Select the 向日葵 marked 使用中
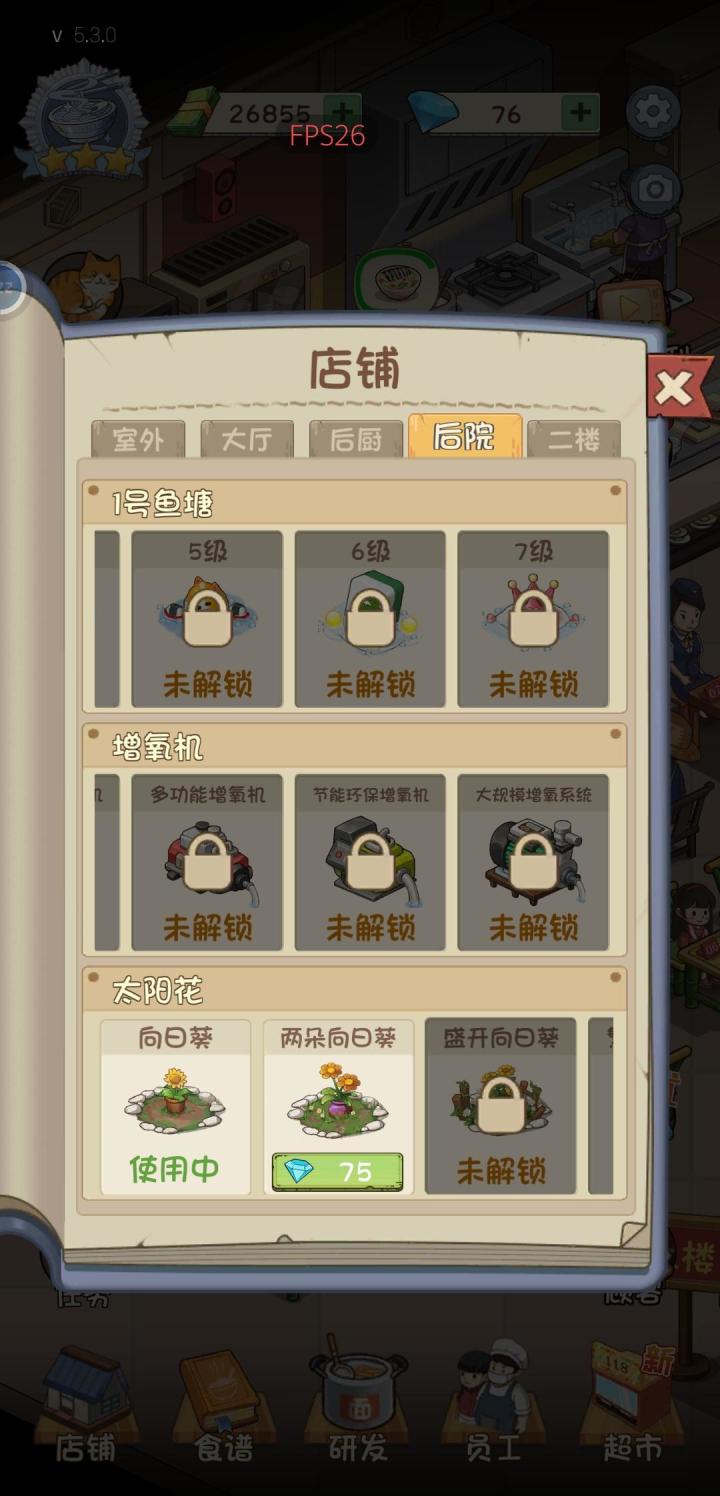Viewport: 720px width, 1496px height. [x=176, y=1105]
